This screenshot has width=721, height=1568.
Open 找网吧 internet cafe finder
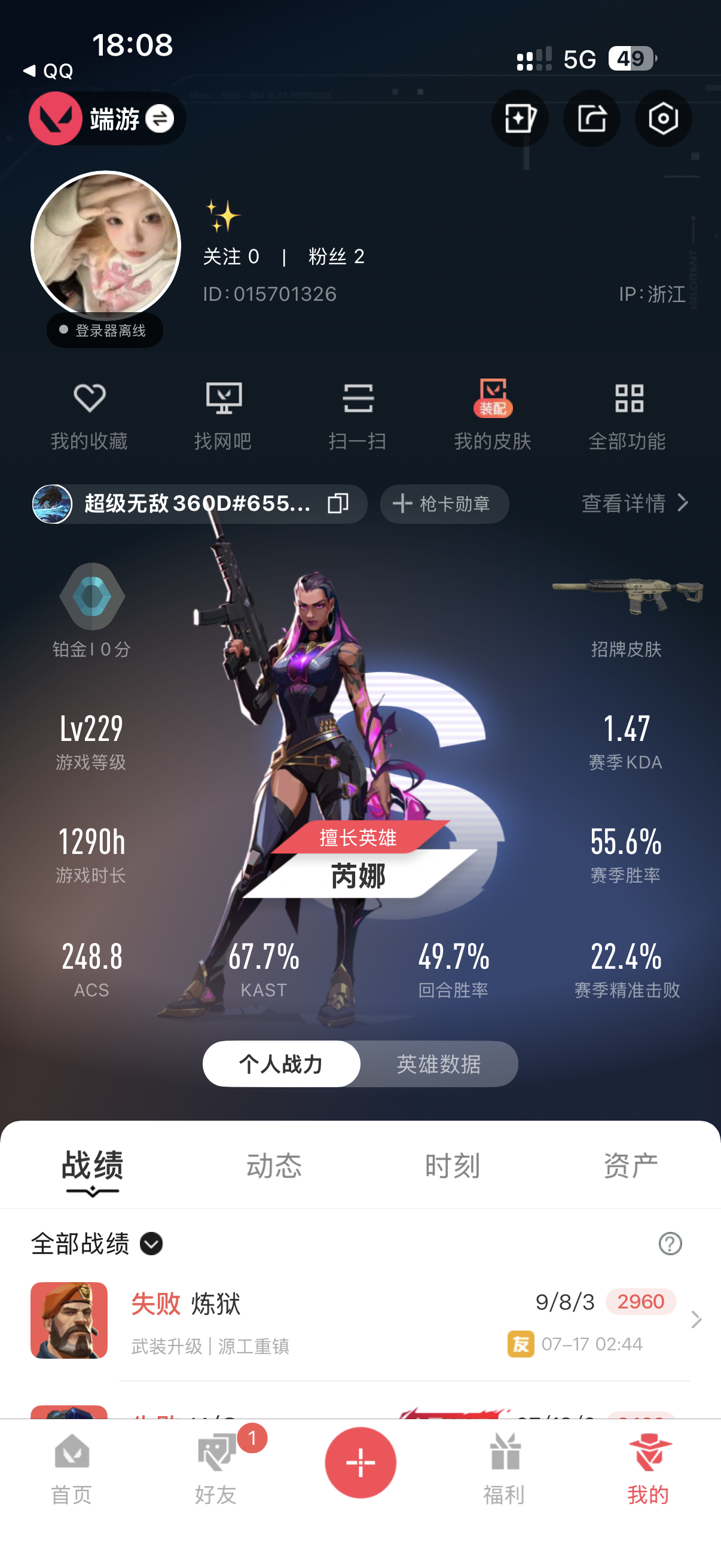click(x=224, y=416)
